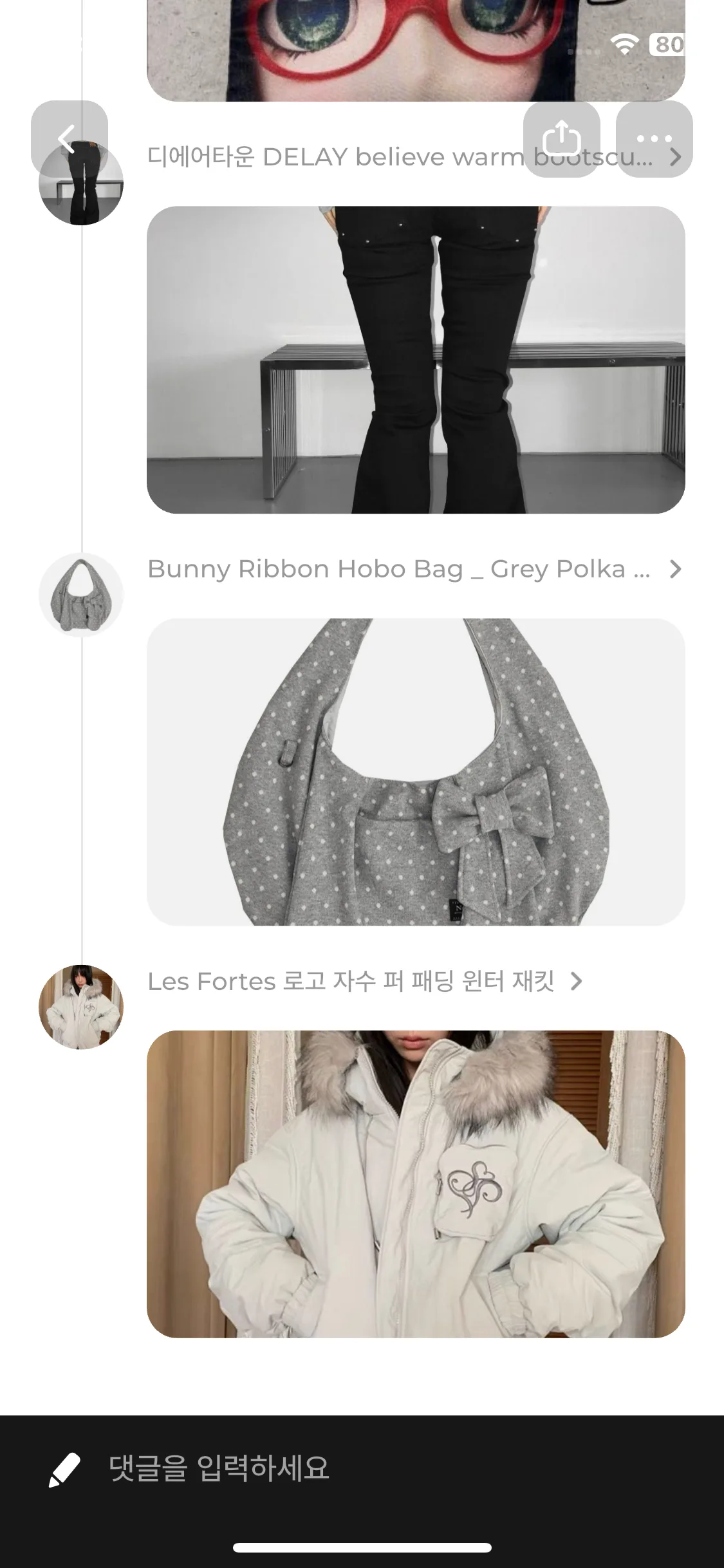Go back using the back arrow
724x1568 pixels.
(69, 138)
